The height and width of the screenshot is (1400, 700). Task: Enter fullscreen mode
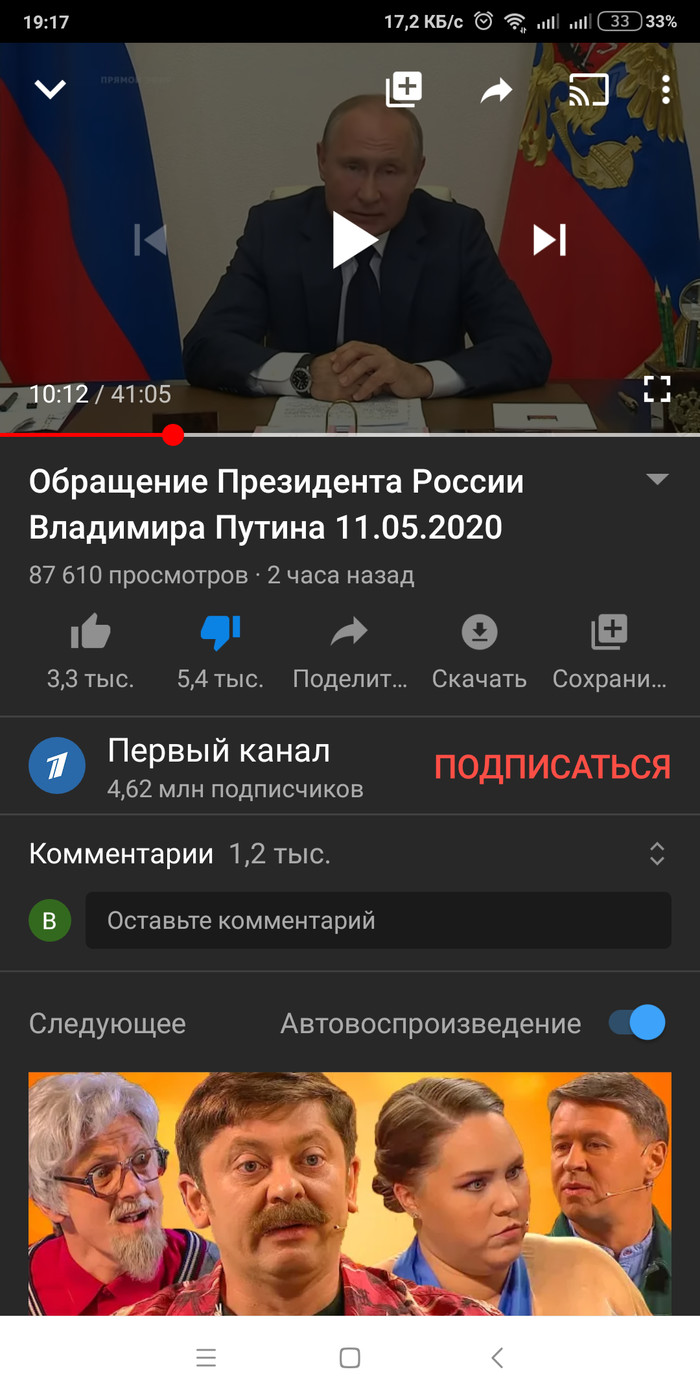(657, 389)
